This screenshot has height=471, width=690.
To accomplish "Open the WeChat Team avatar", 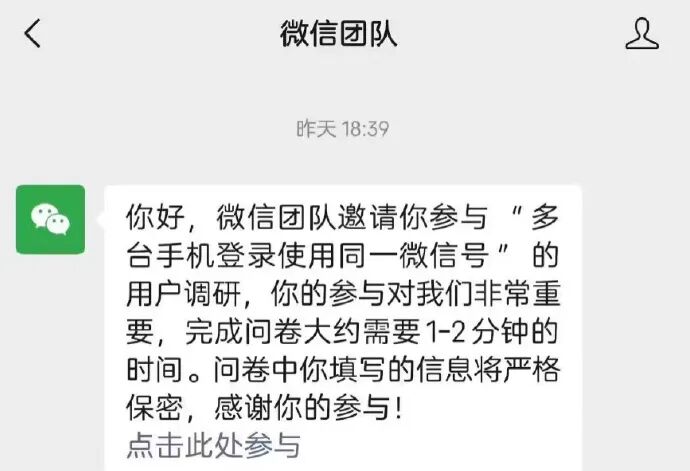I will [50, 219].
